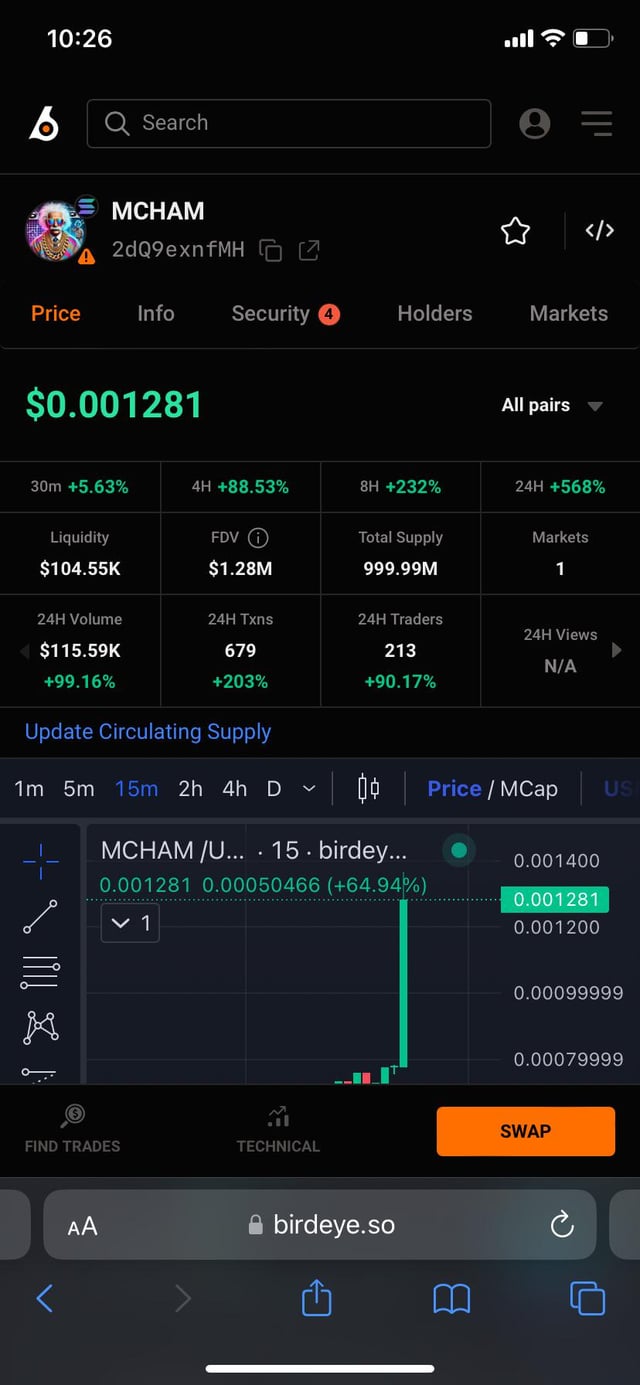Screen dimensions: 640x1385
Task: Tap the orange SWAP button
Action: (525, 1131)
